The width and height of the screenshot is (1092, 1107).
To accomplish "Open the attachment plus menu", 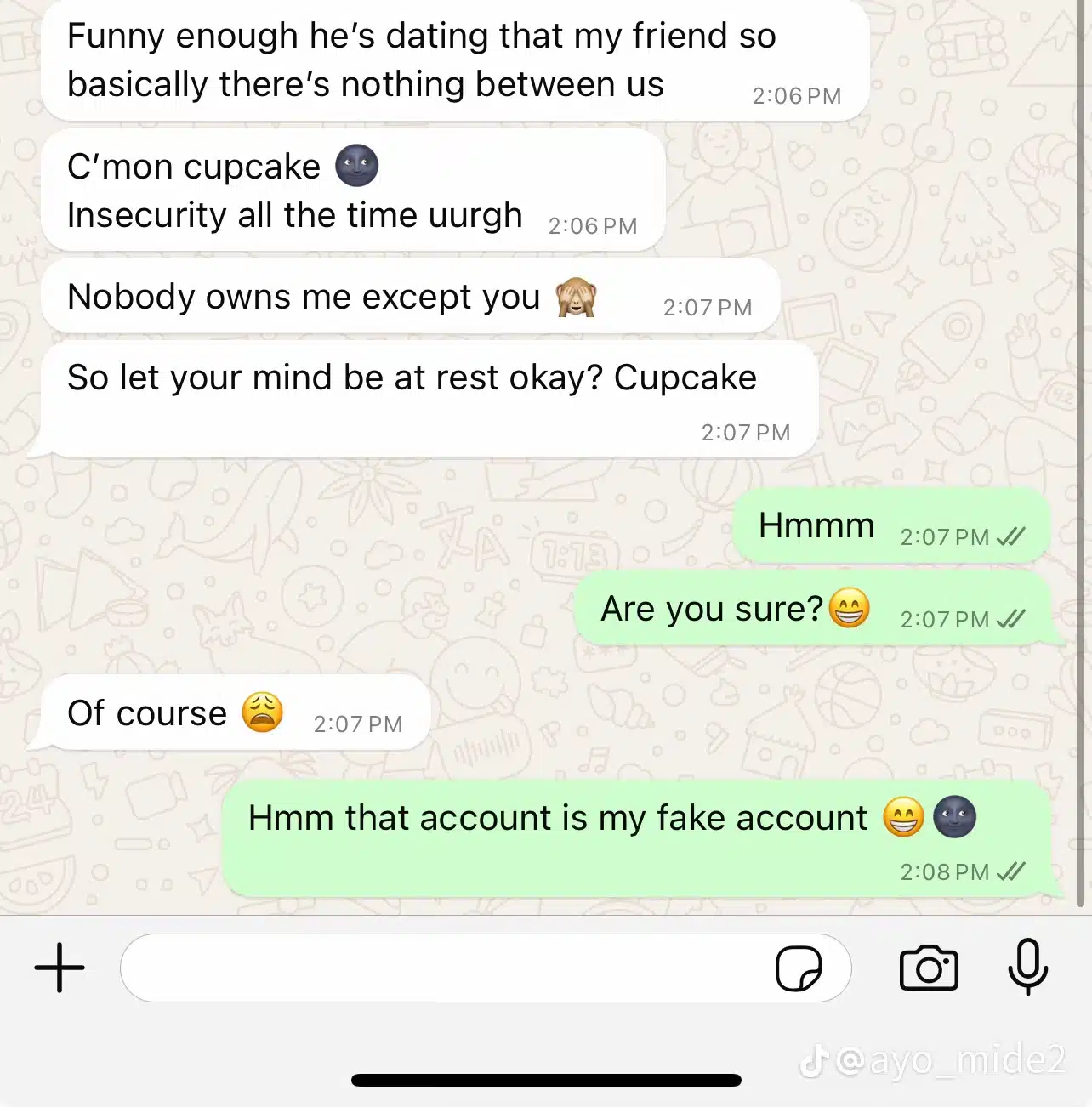I will [60, 968].
